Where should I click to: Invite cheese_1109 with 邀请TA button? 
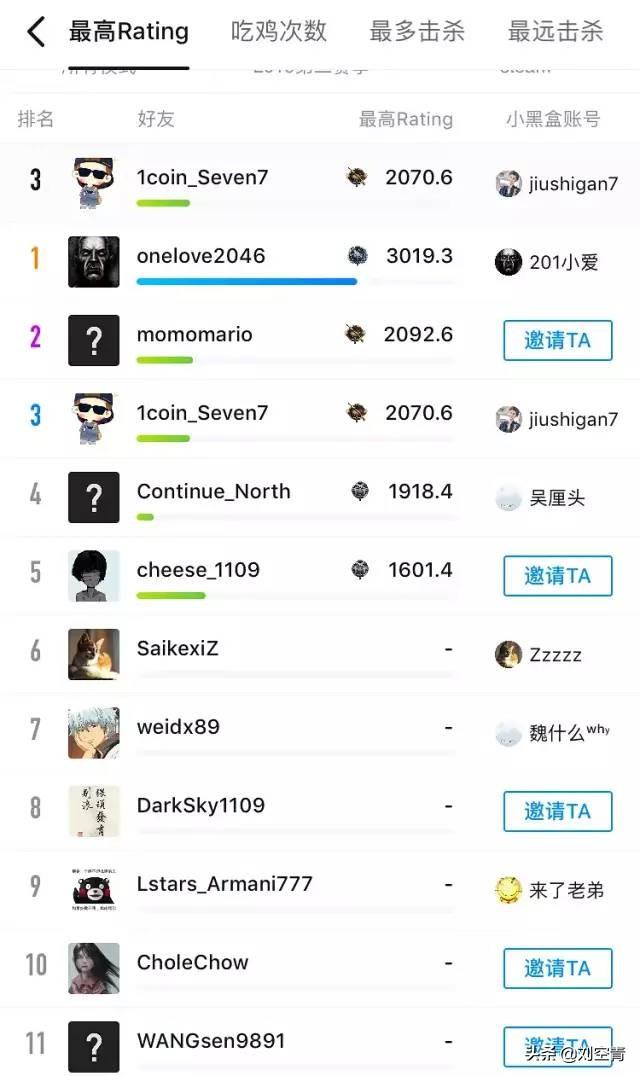click(x=557, y=576)
